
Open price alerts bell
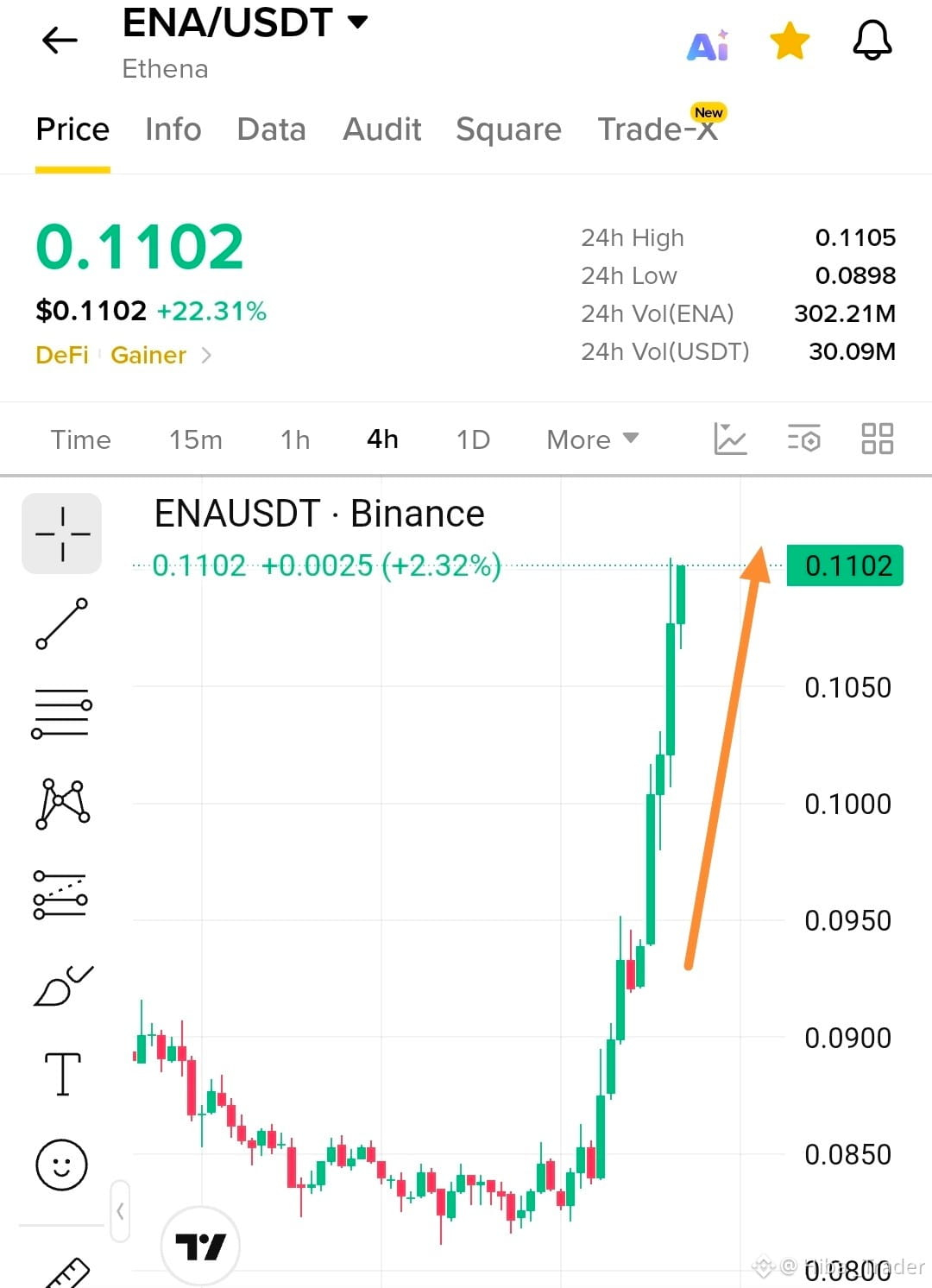872,41
